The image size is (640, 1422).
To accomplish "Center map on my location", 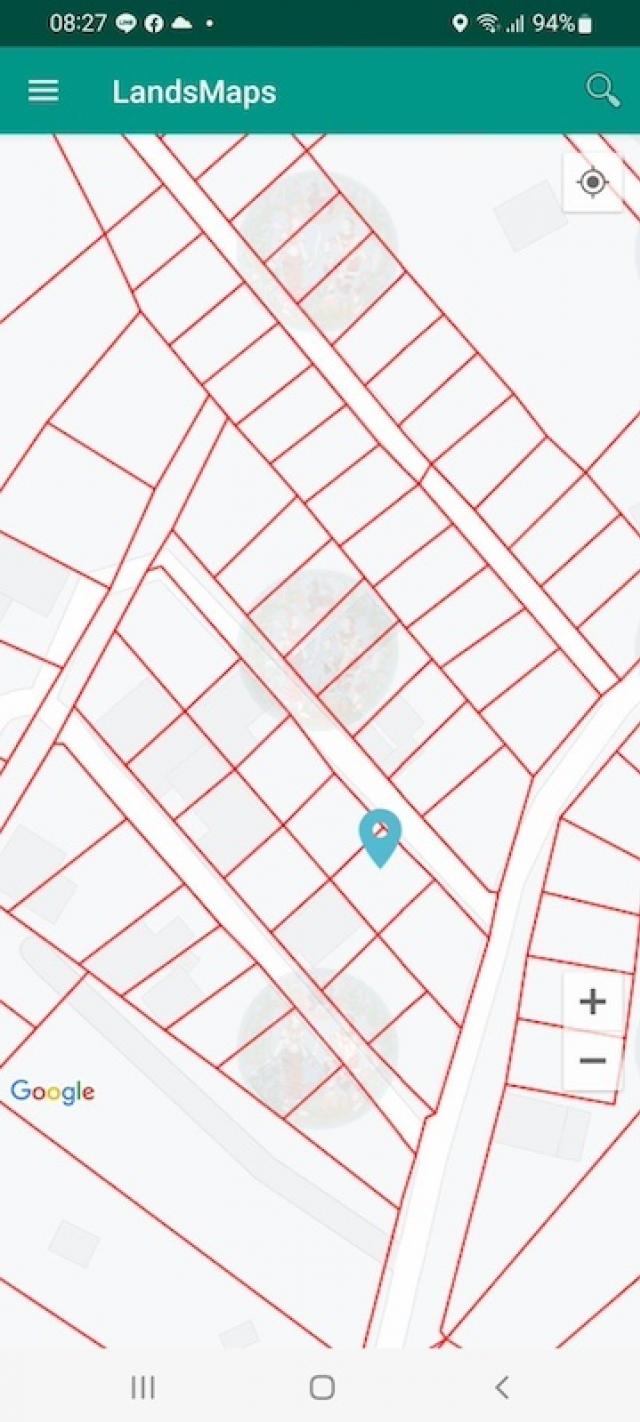I will [593, 182].
